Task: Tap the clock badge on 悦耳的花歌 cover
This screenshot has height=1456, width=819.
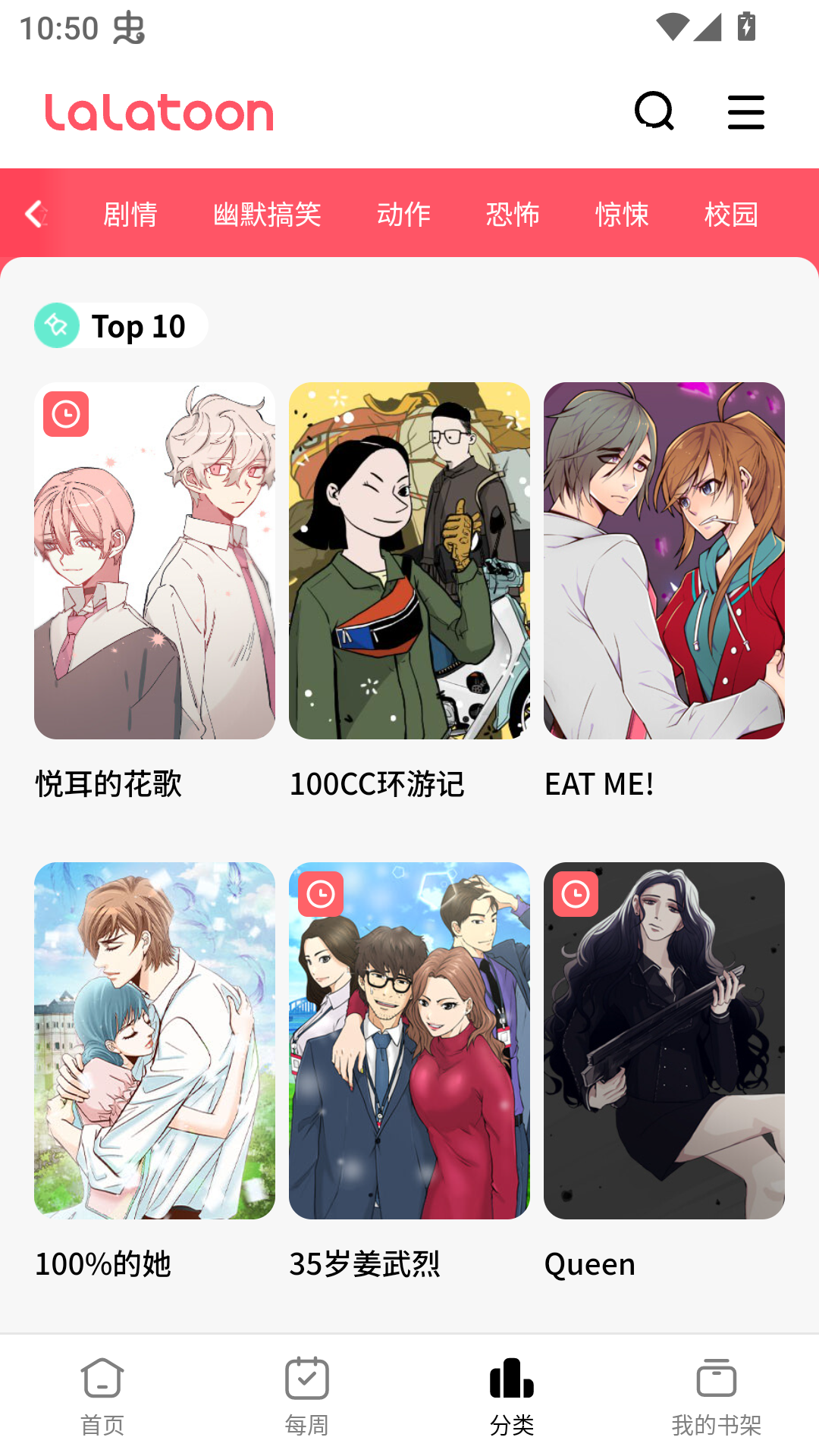Action: point(65,413)
